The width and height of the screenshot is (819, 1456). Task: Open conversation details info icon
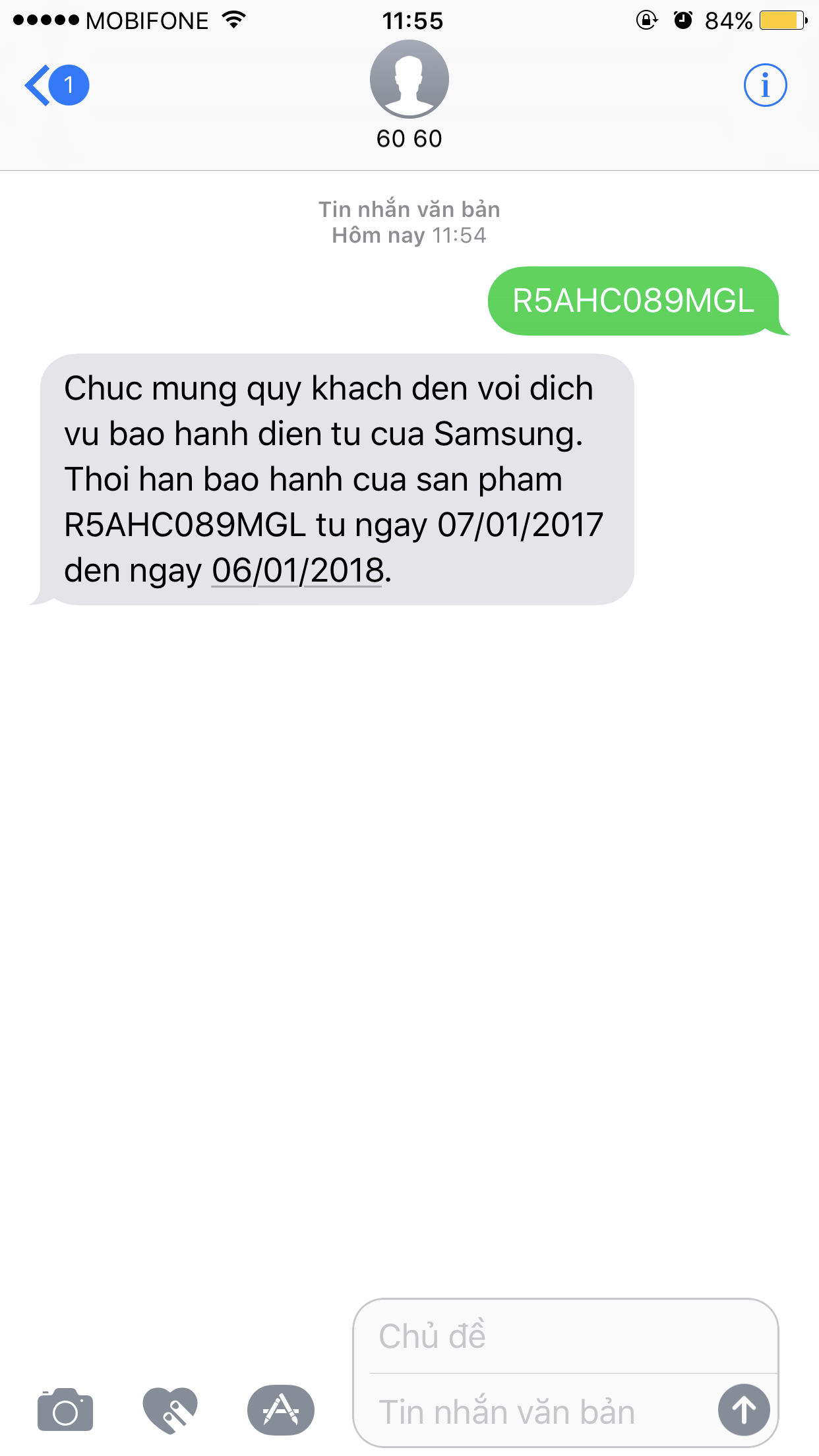pos(765,85)
